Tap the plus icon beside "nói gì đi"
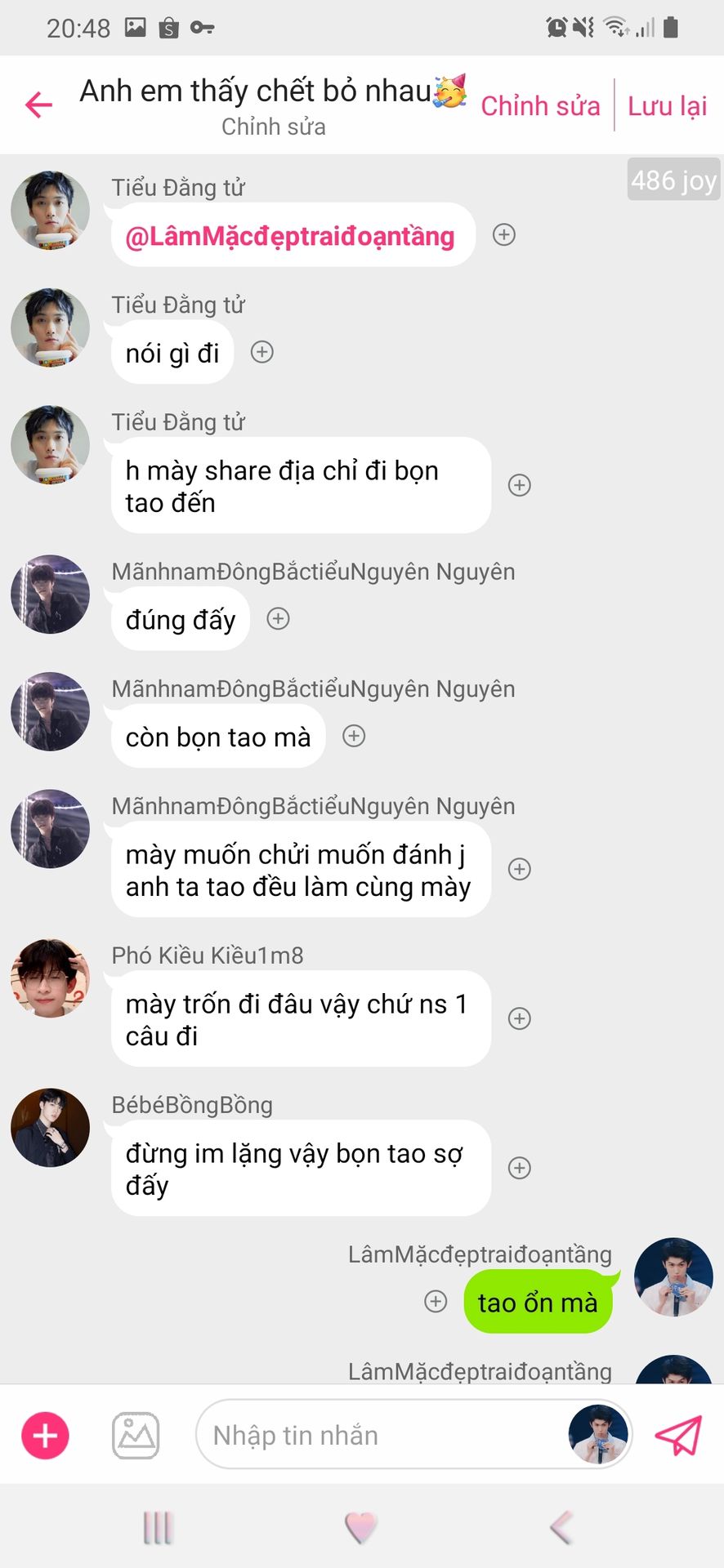724x1568 pixels. point(261,352)
